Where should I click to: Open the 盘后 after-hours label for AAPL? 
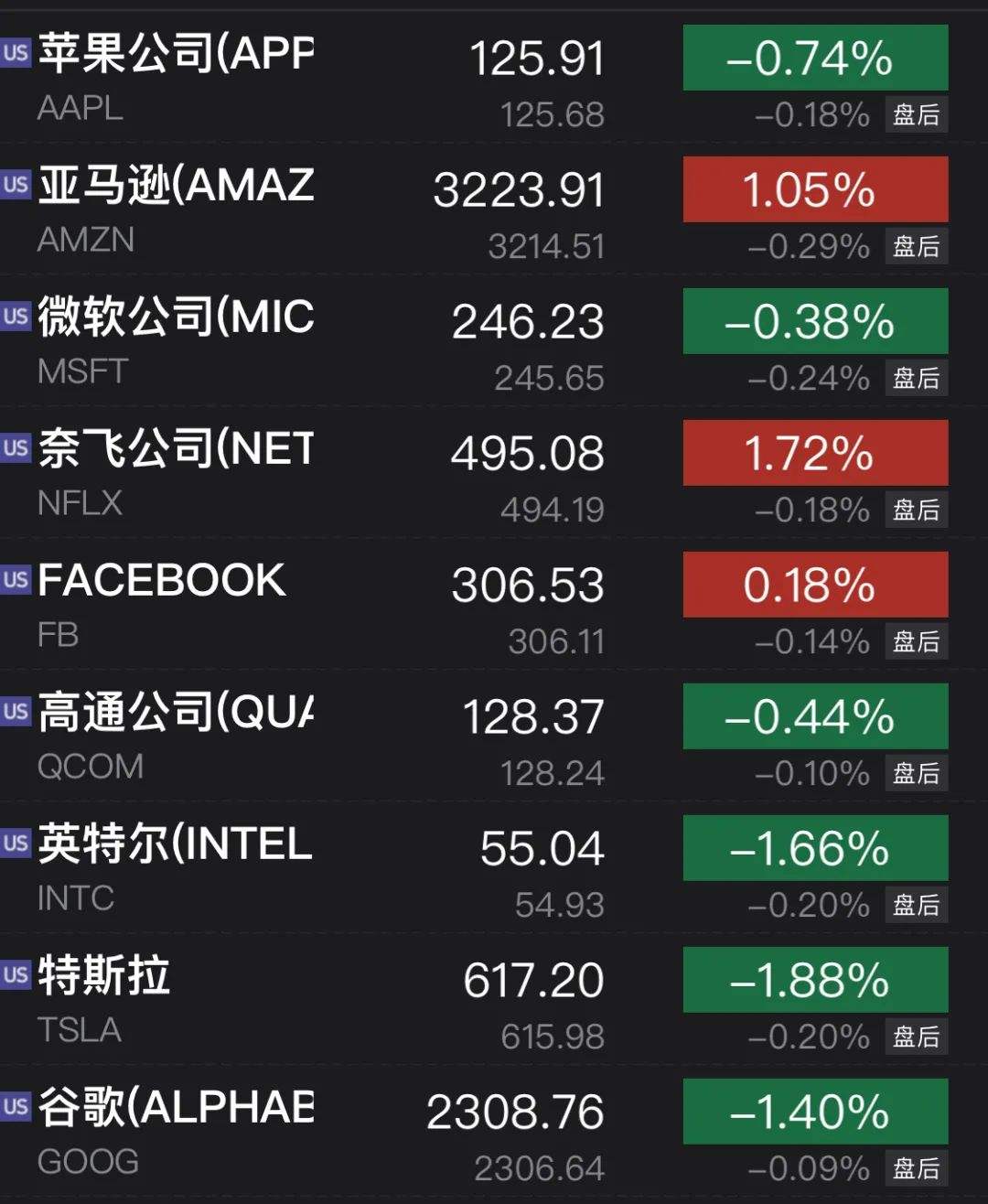918,113
